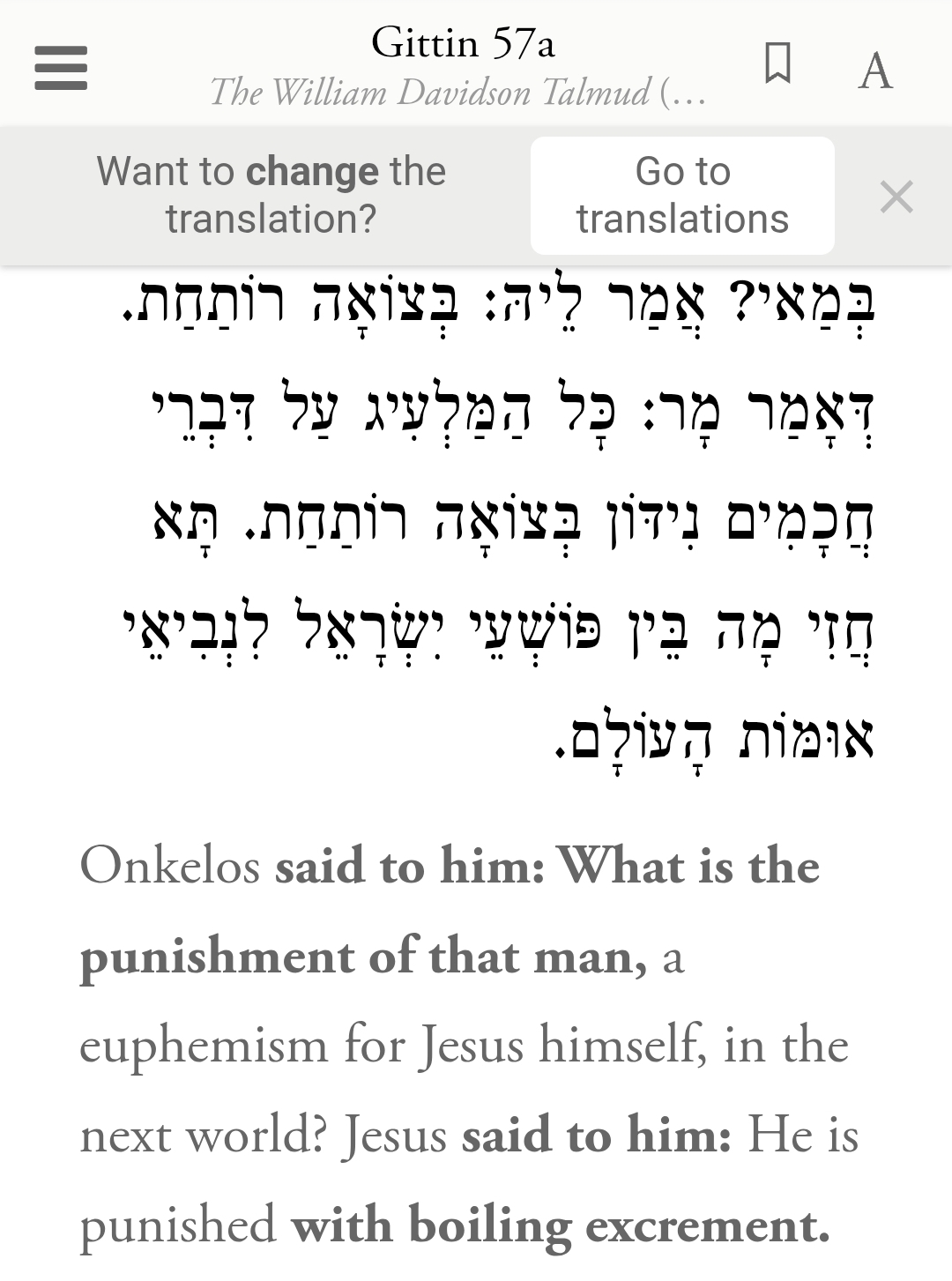Open text display settings
Viewport: 952px width, 1281px height.
coord(875,70)
